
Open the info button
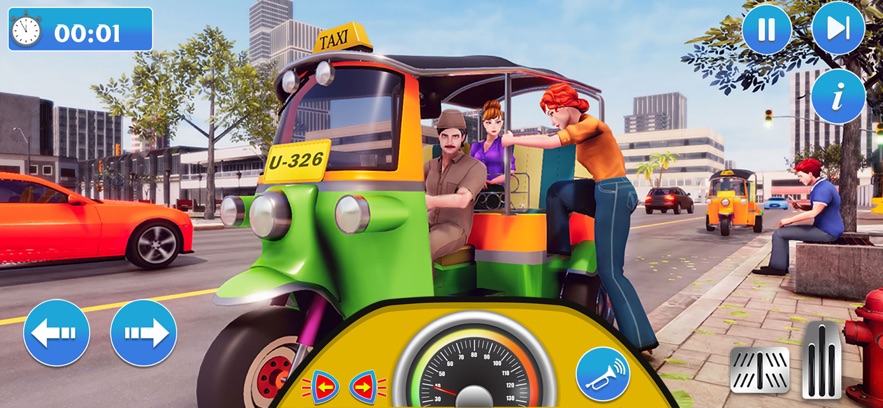pyautogui.click(x=838, y=97)
